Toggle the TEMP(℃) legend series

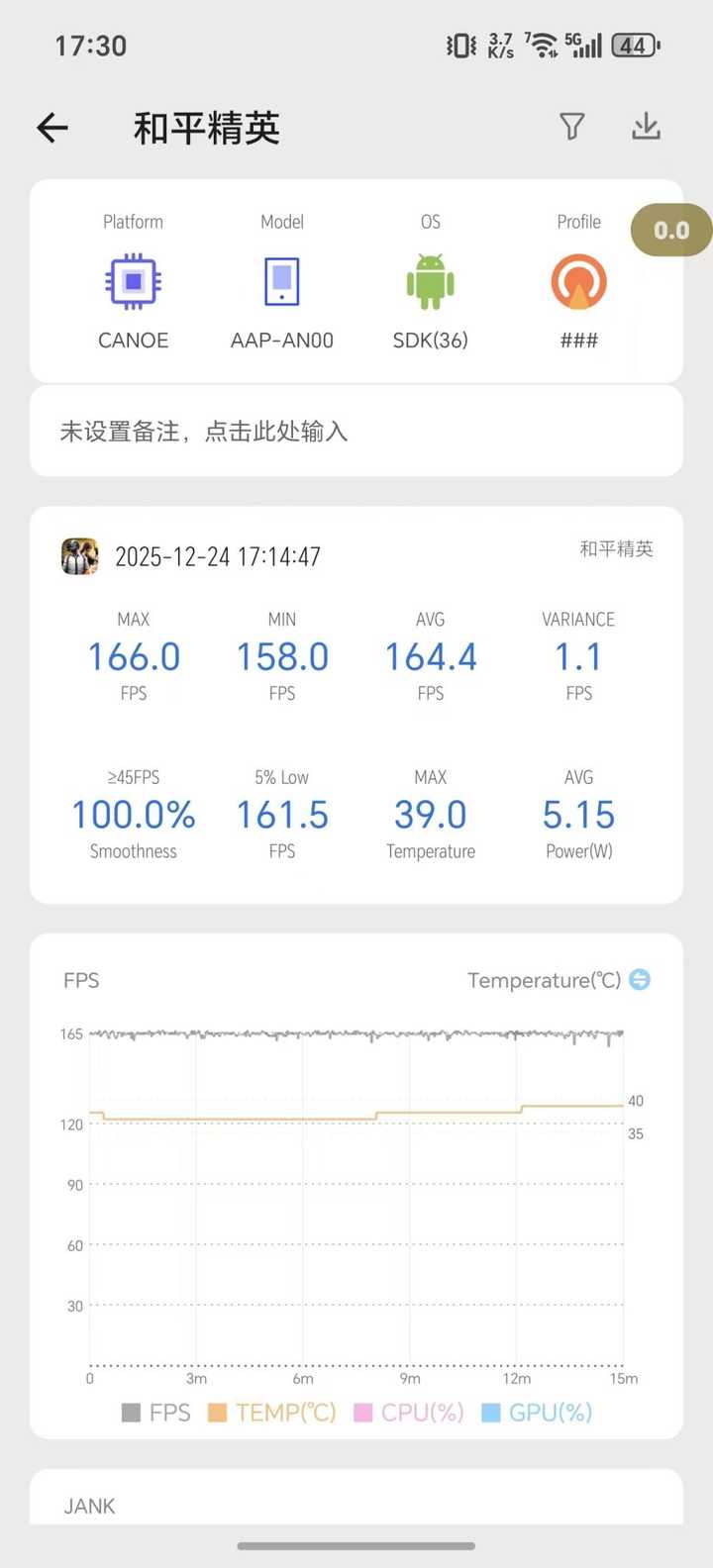click(272, 1413)
